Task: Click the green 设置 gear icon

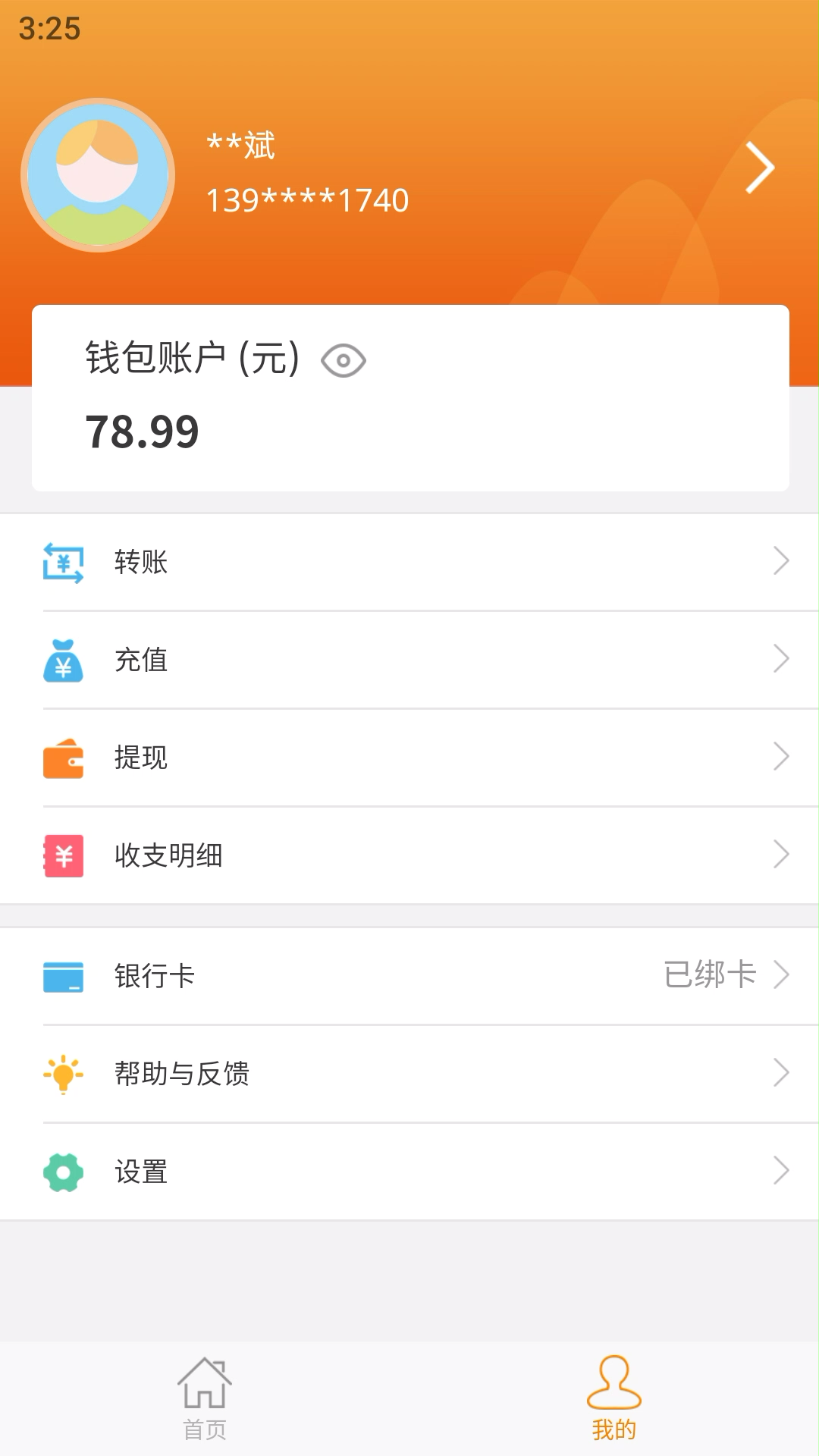Action: (64, 1171)
